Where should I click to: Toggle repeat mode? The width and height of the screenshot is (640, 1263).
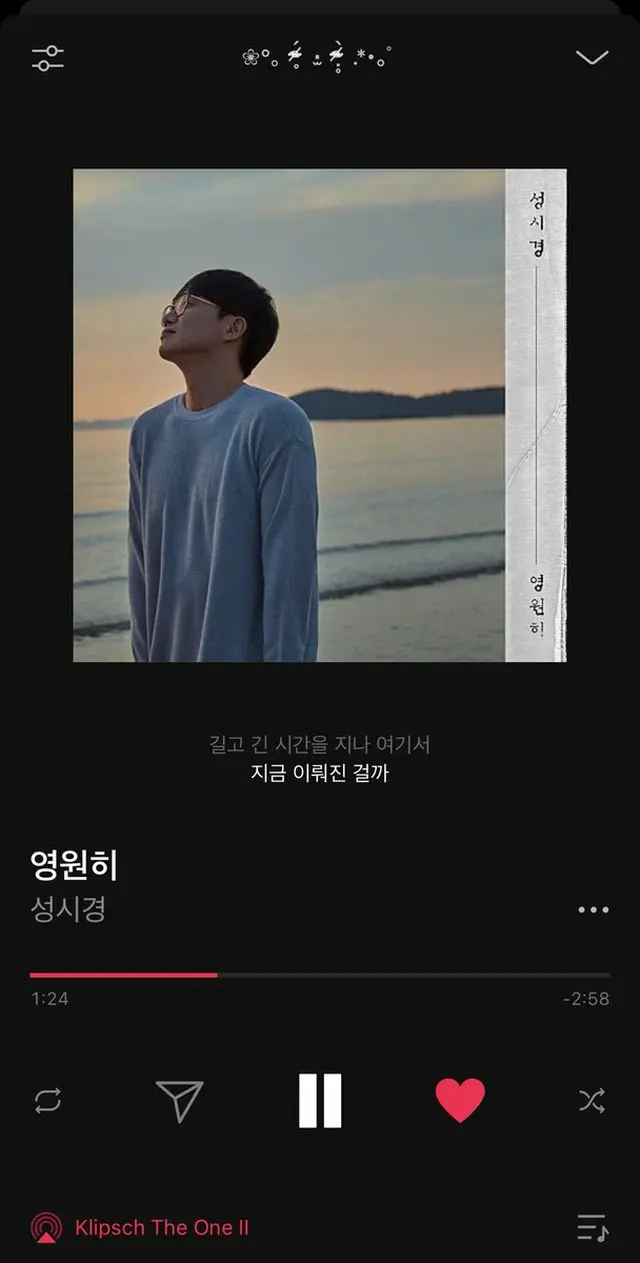(47, 1101)
